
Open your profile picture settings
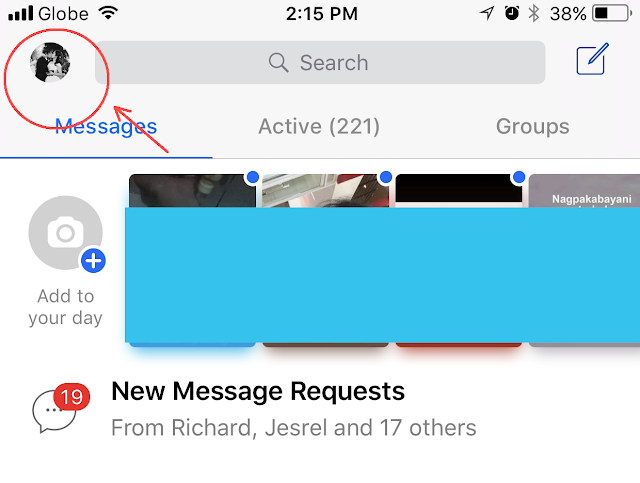pyautogui.click(x=50, y=63)
